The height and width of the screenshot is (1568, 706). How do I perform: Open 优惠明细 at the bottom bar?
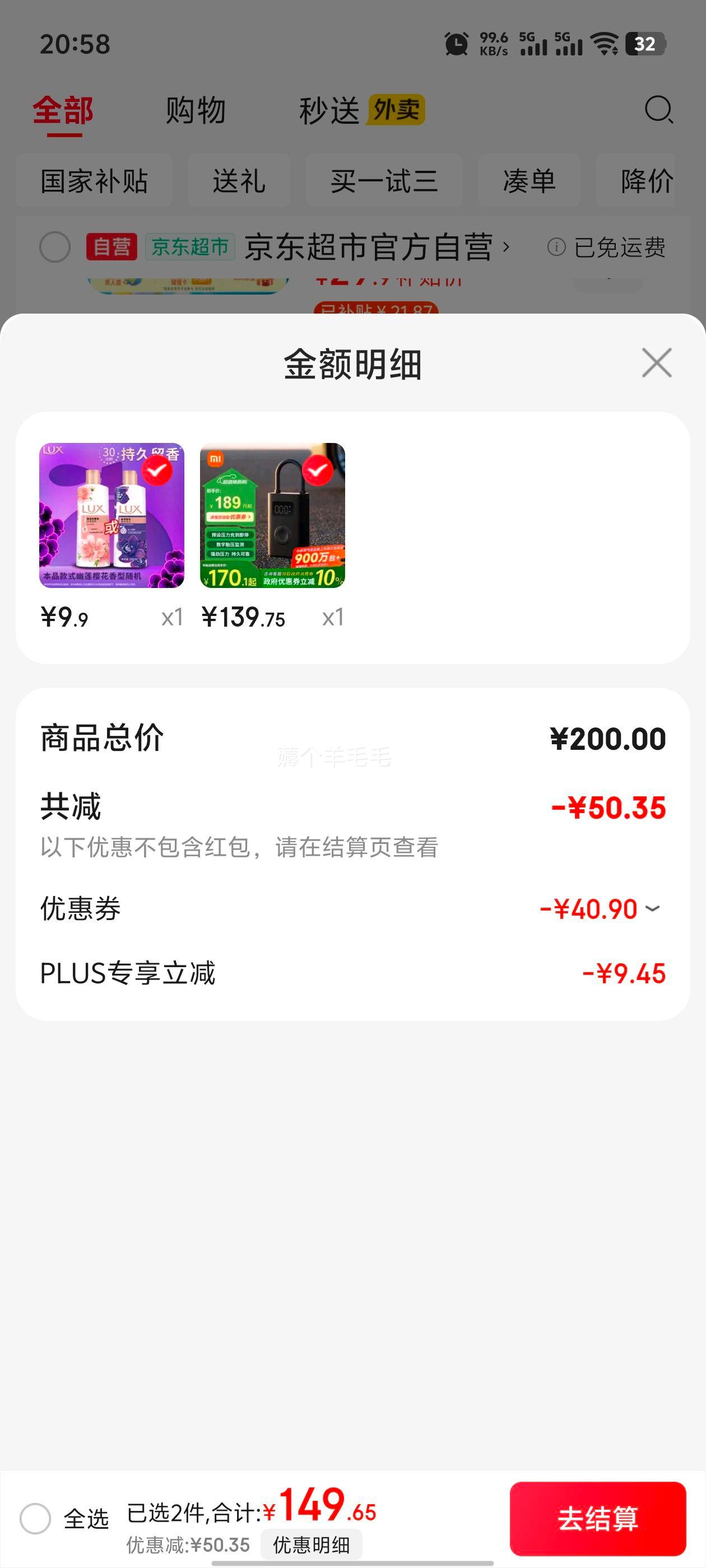coord(312,1544)
